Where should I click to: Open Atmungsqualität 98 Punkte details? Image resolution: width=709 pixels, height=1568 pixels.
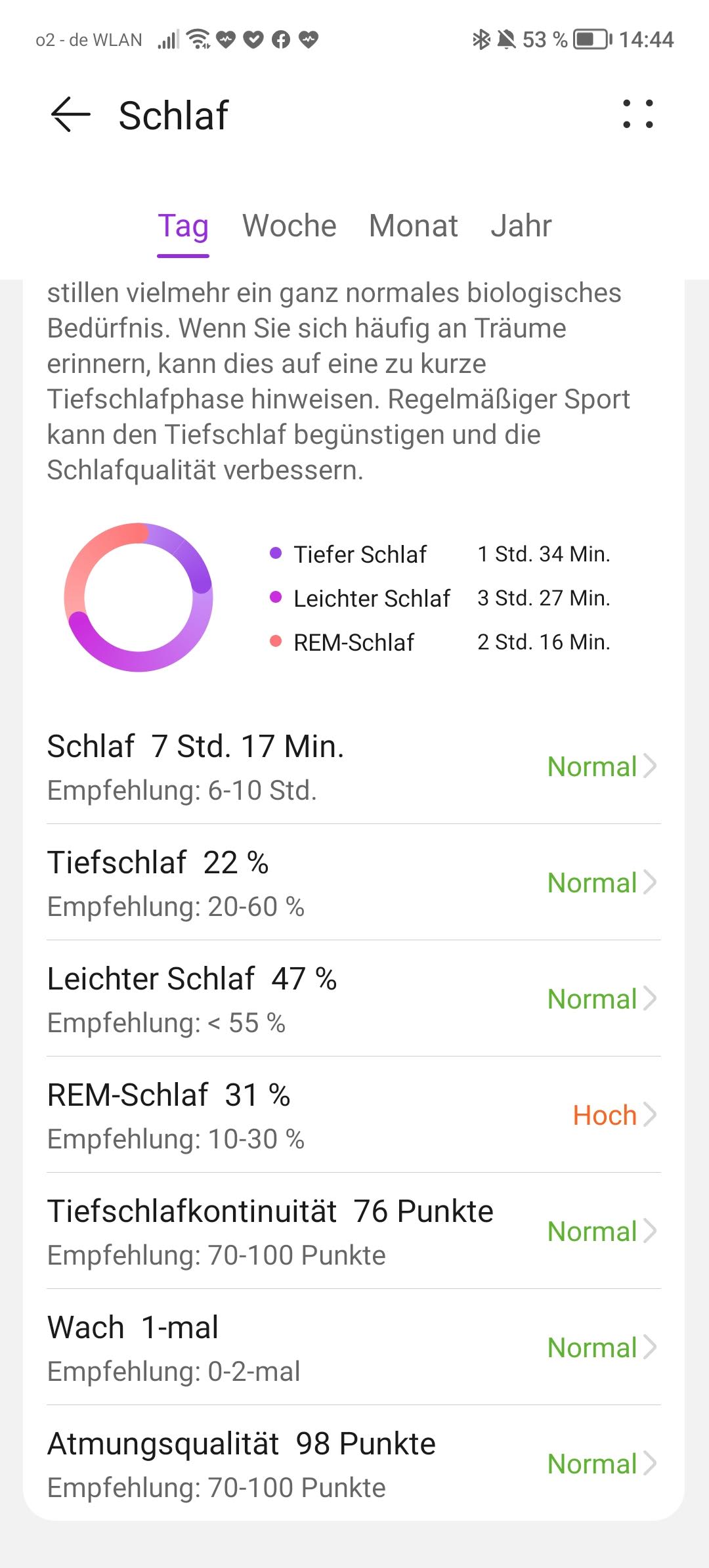coord(353,1464)
